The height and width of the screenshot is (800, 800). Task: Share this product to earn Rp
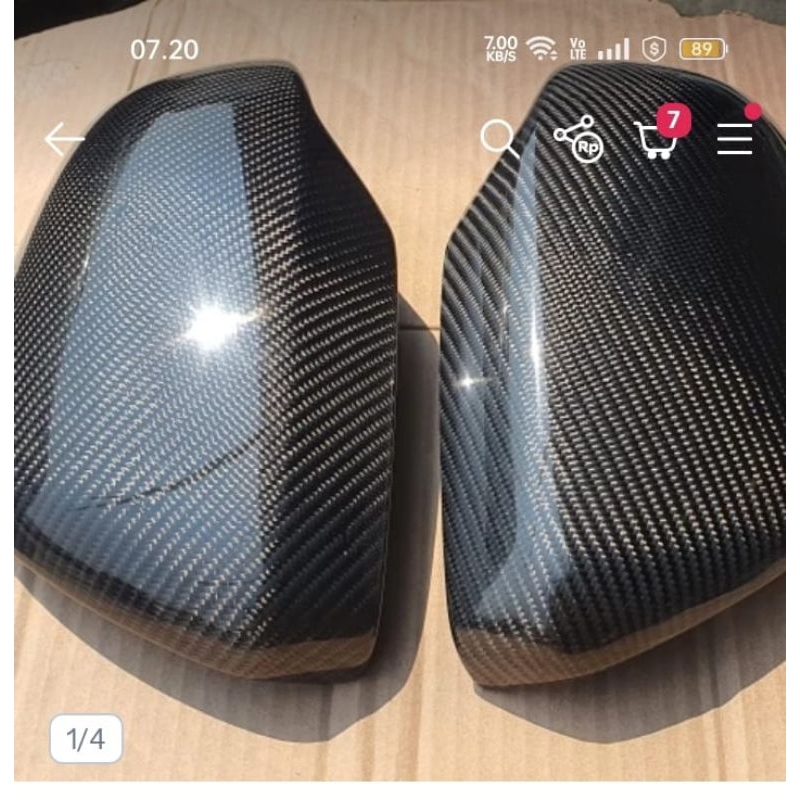point(578,138)
